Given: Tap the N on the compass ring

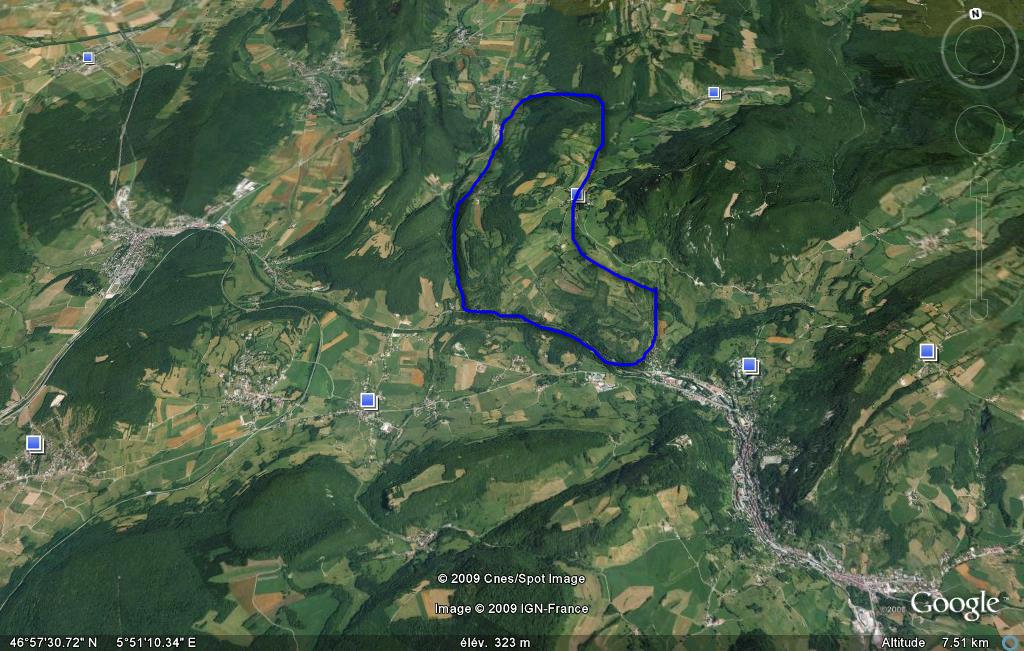Looking at the screenshot, I should click(x=974, y=15).
